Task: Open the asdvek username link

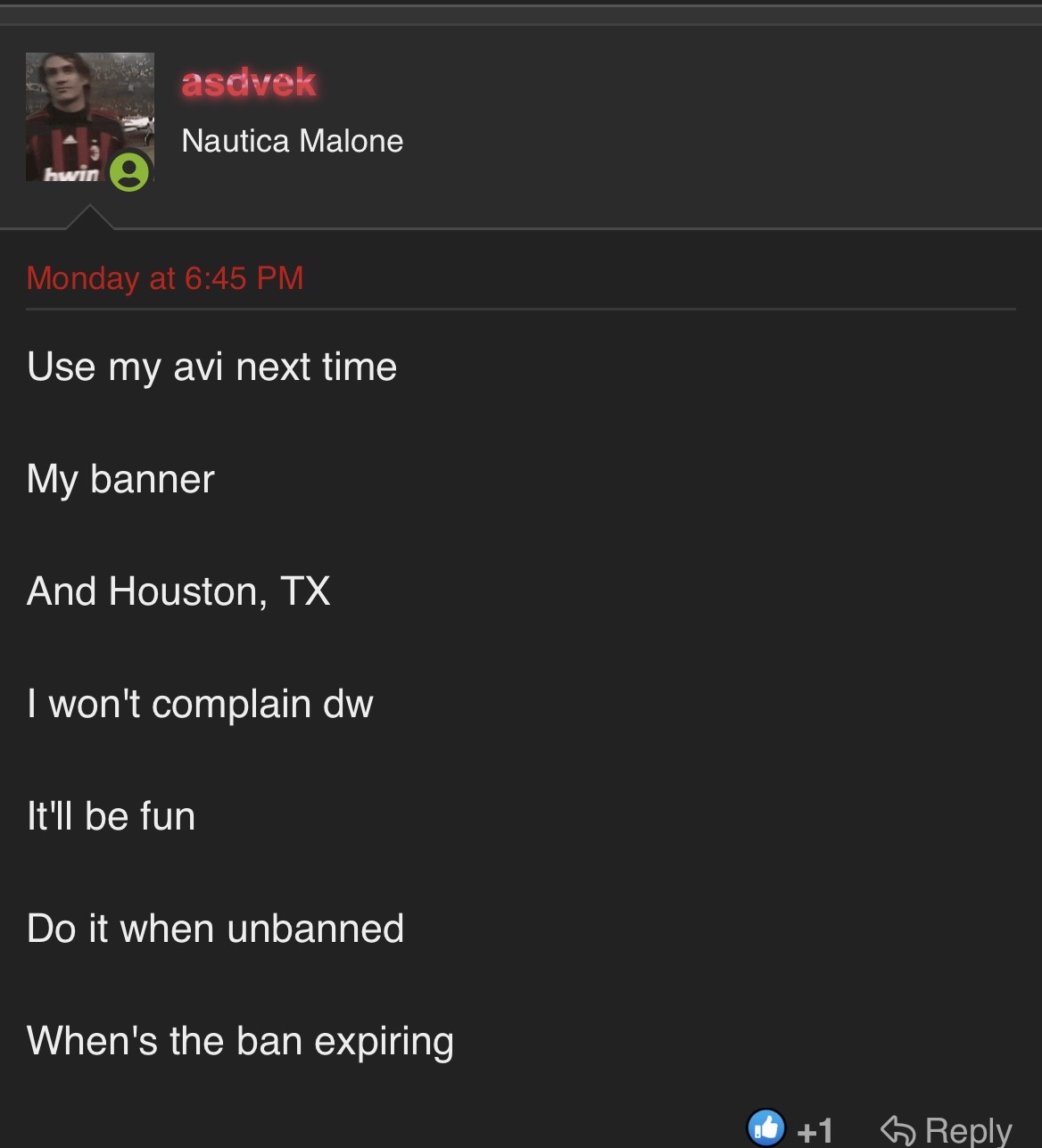Action: (248, 83)
